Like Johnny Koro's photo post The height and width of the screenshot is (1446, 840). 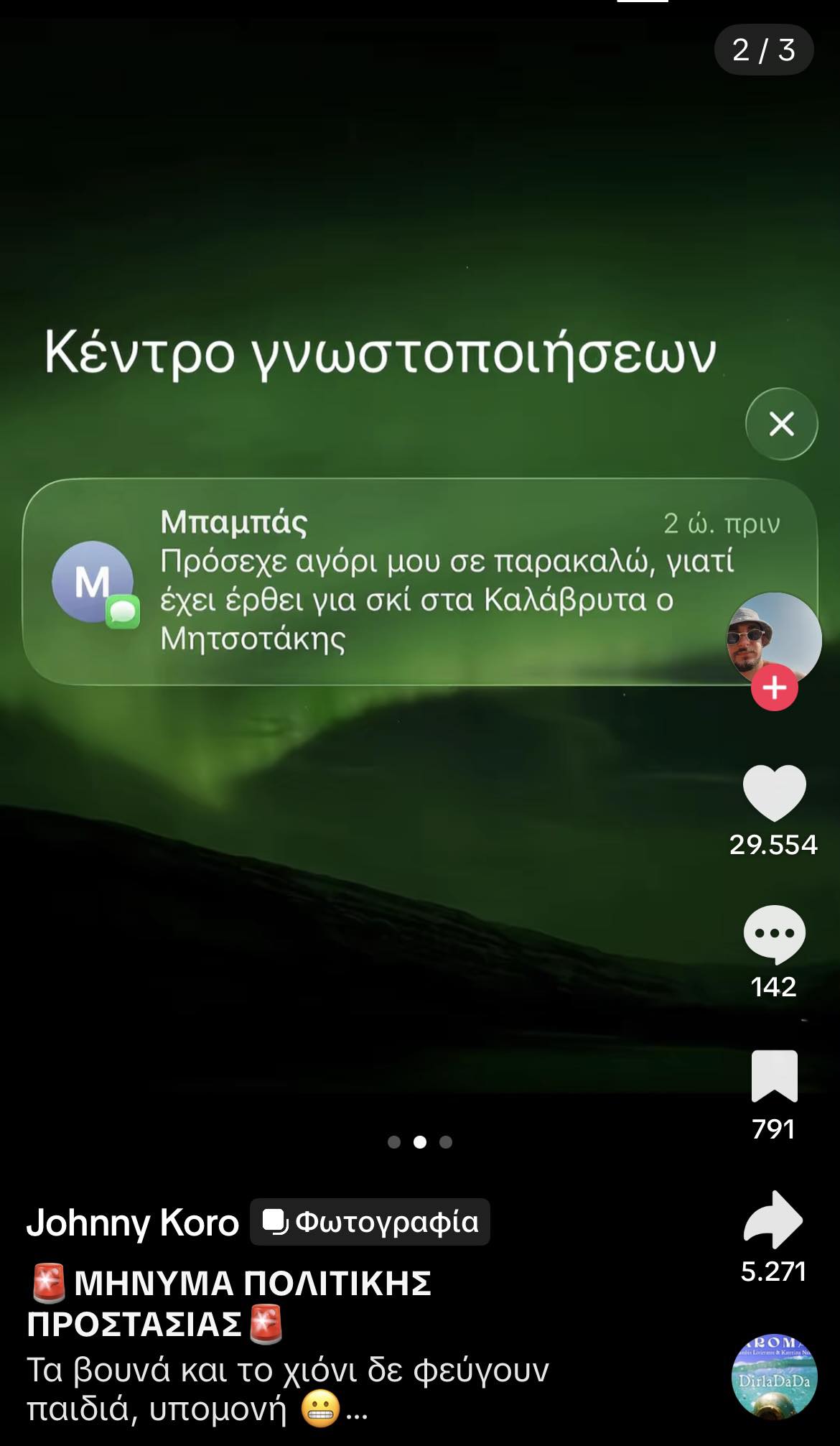coord(774,793)
